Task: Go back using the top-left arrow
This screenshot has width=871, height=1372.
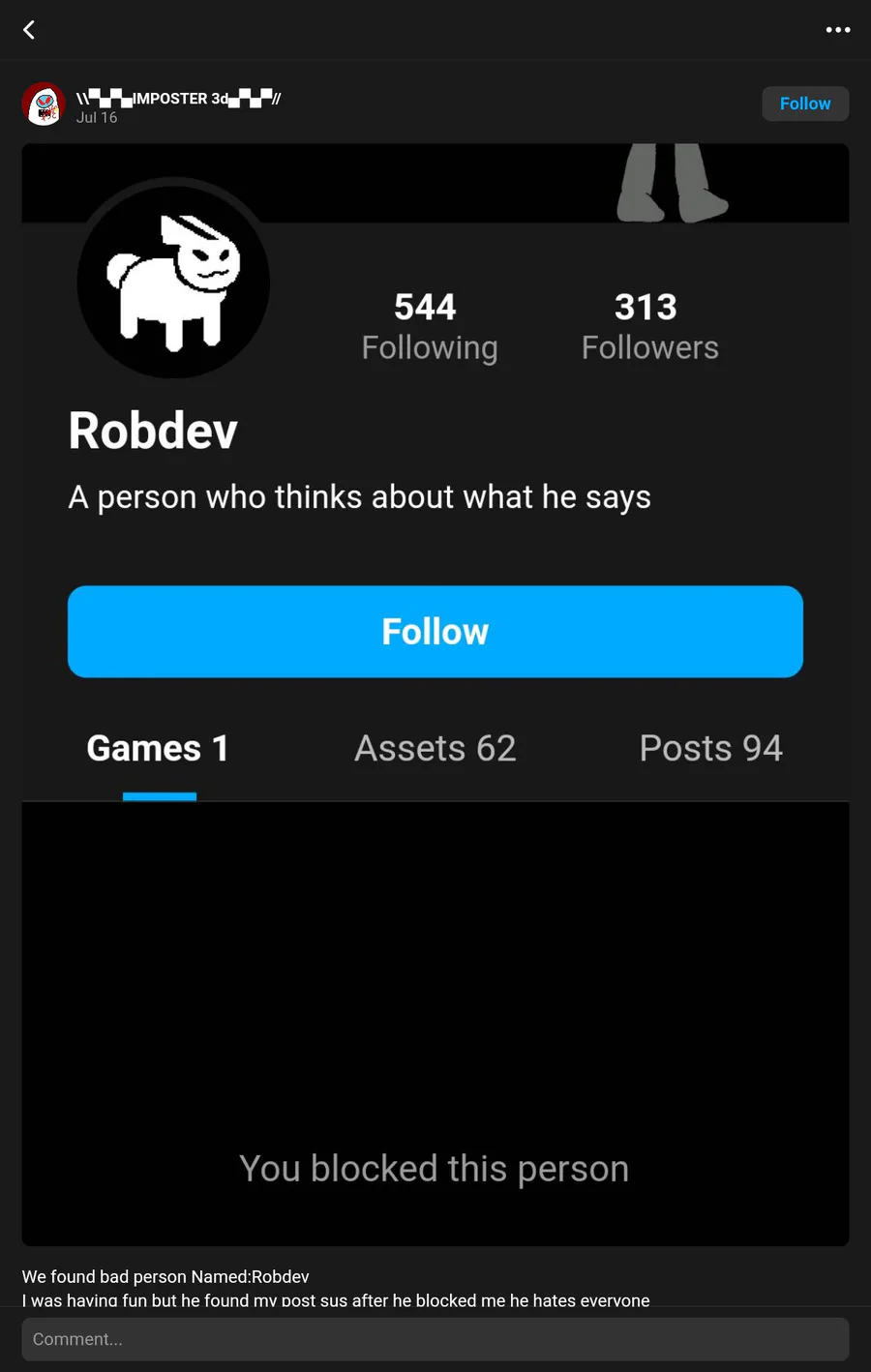Action: 29,30
